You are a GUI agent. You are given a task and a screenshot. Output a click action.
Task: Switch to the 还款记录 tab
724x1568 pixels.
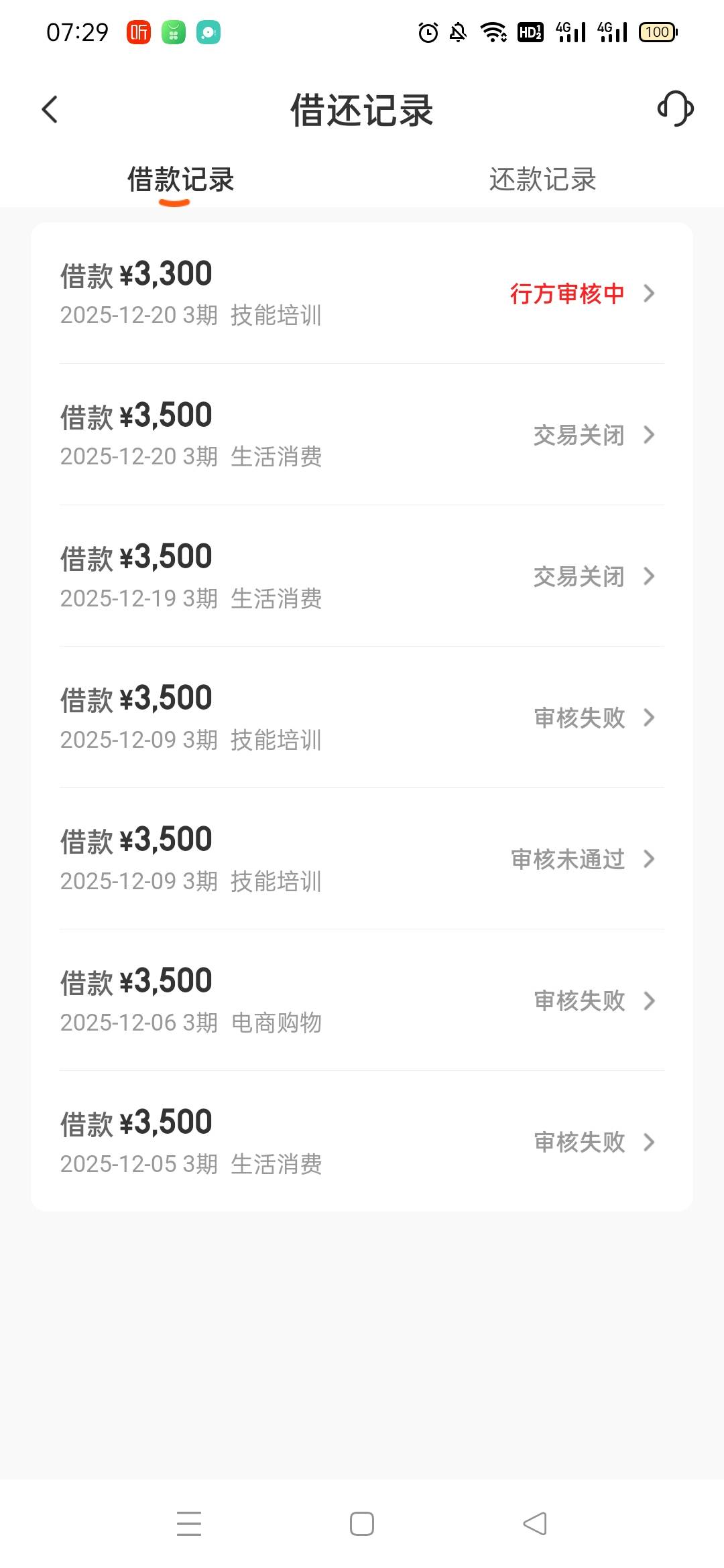point(542,180)
